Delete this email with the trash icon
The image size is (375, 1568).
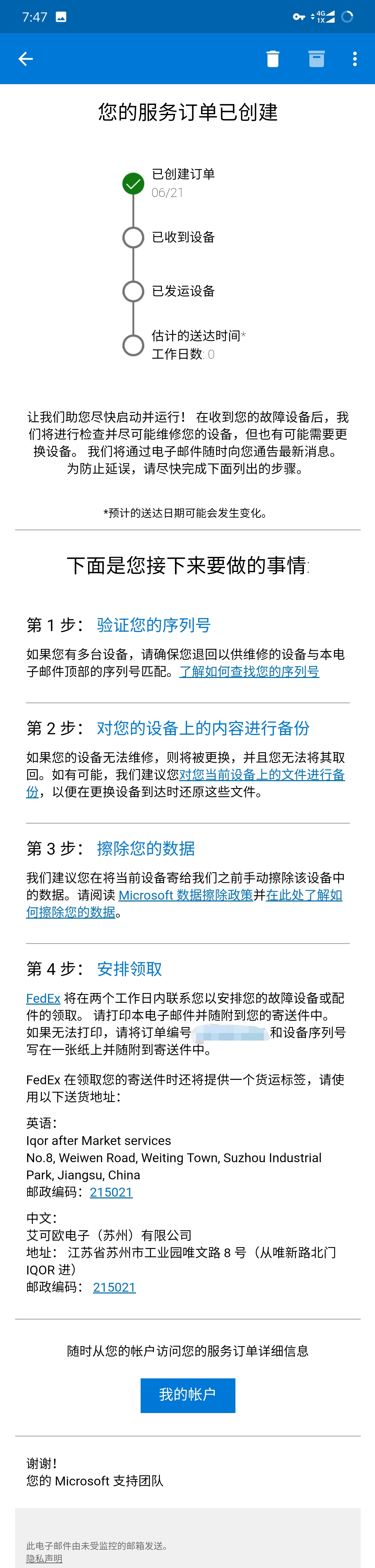(273, 59)
